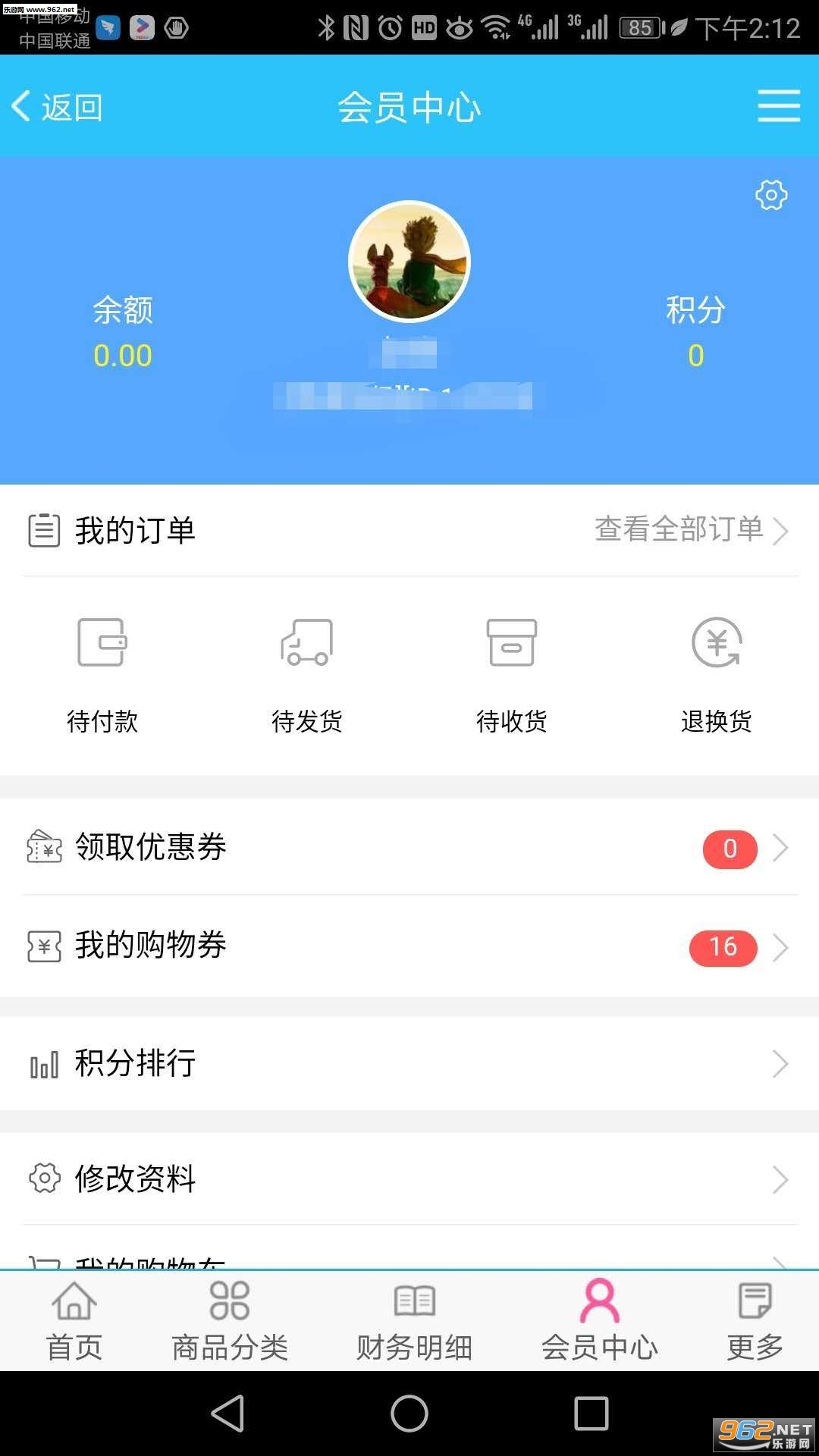
Task: Tap the system recent apps button
Action: (x=591, y=1414)
